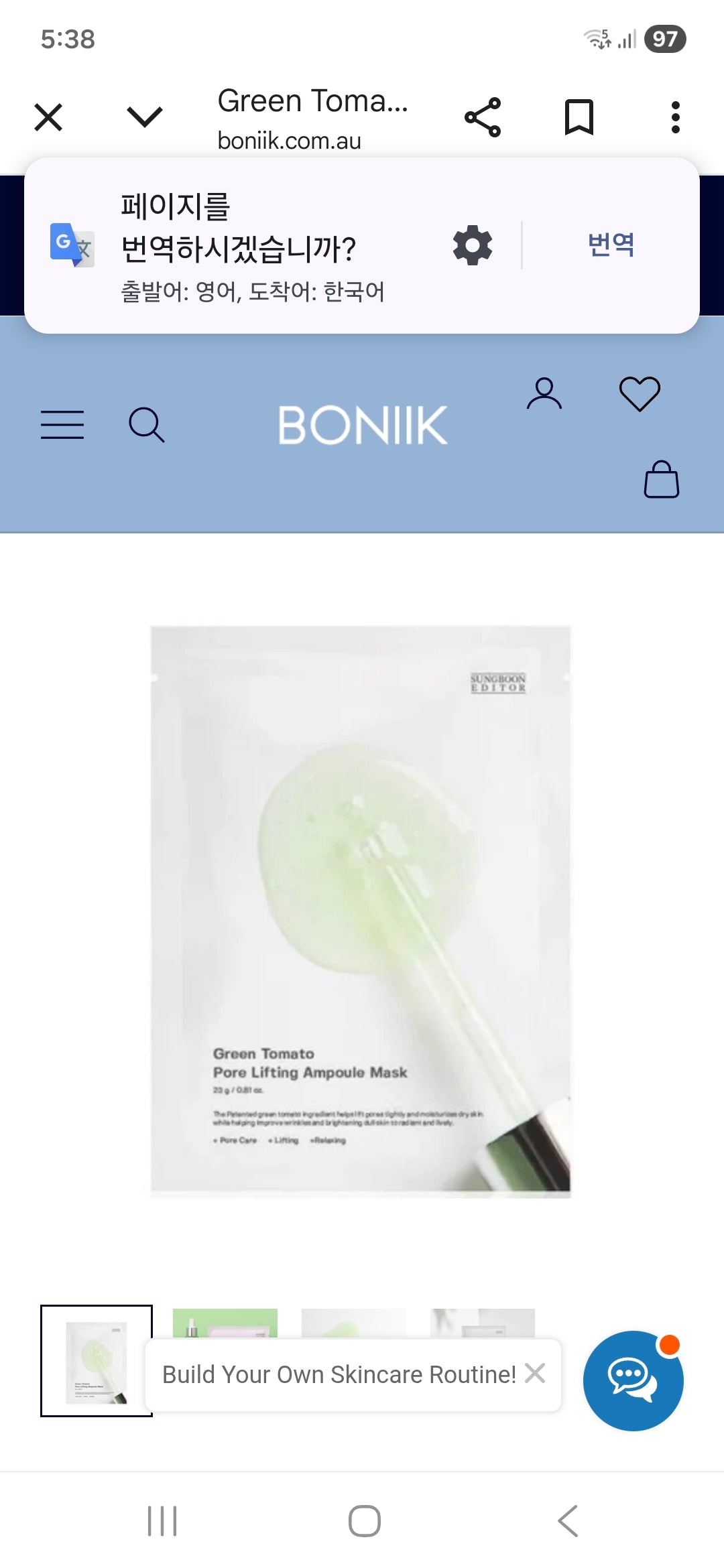View the wishlist heart
The width and height of the screenshot is (724, 1568).
[x=640, y=393]
